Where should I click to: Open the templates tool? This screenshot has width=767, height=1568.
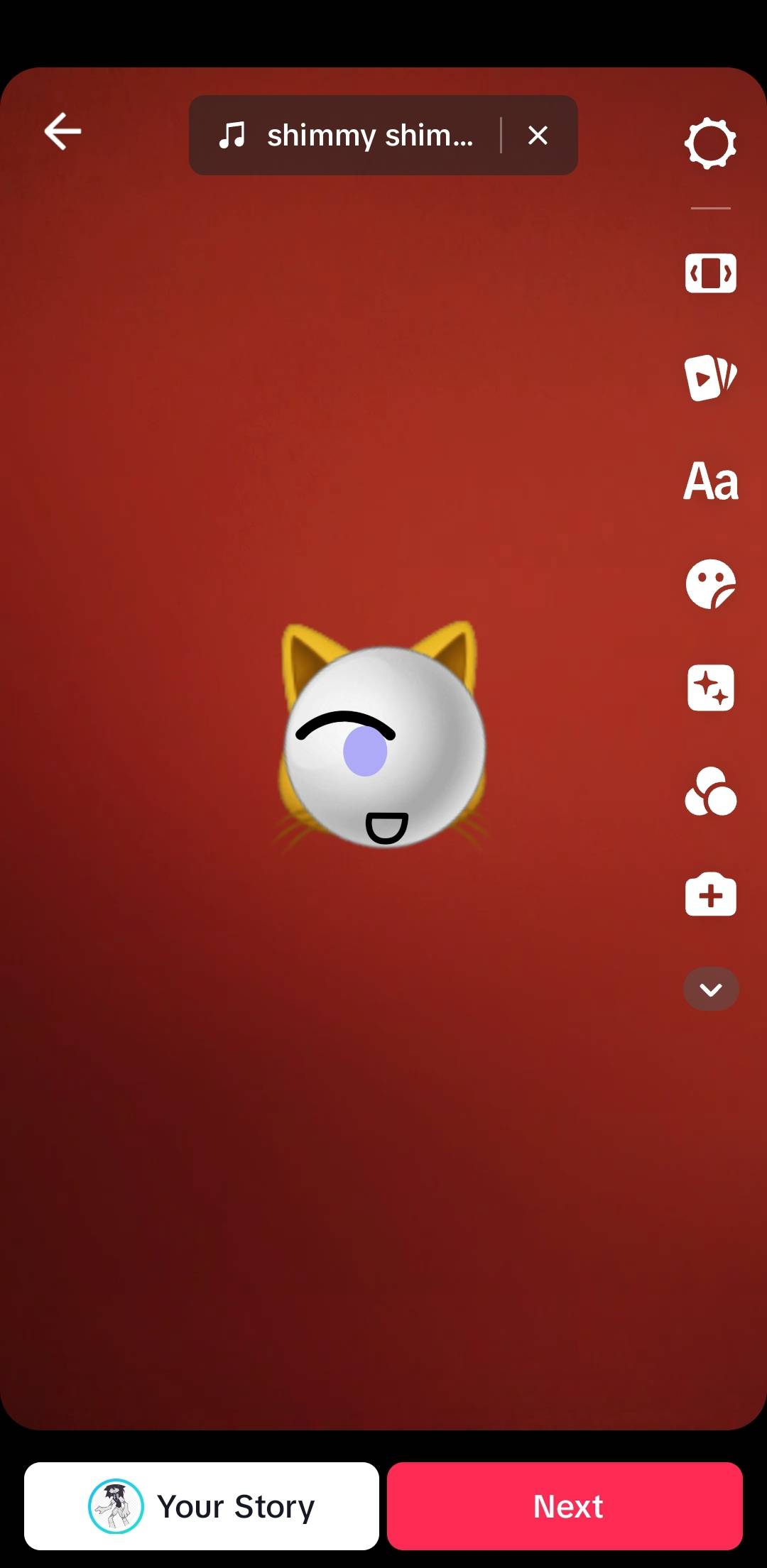tap(710, 377)
